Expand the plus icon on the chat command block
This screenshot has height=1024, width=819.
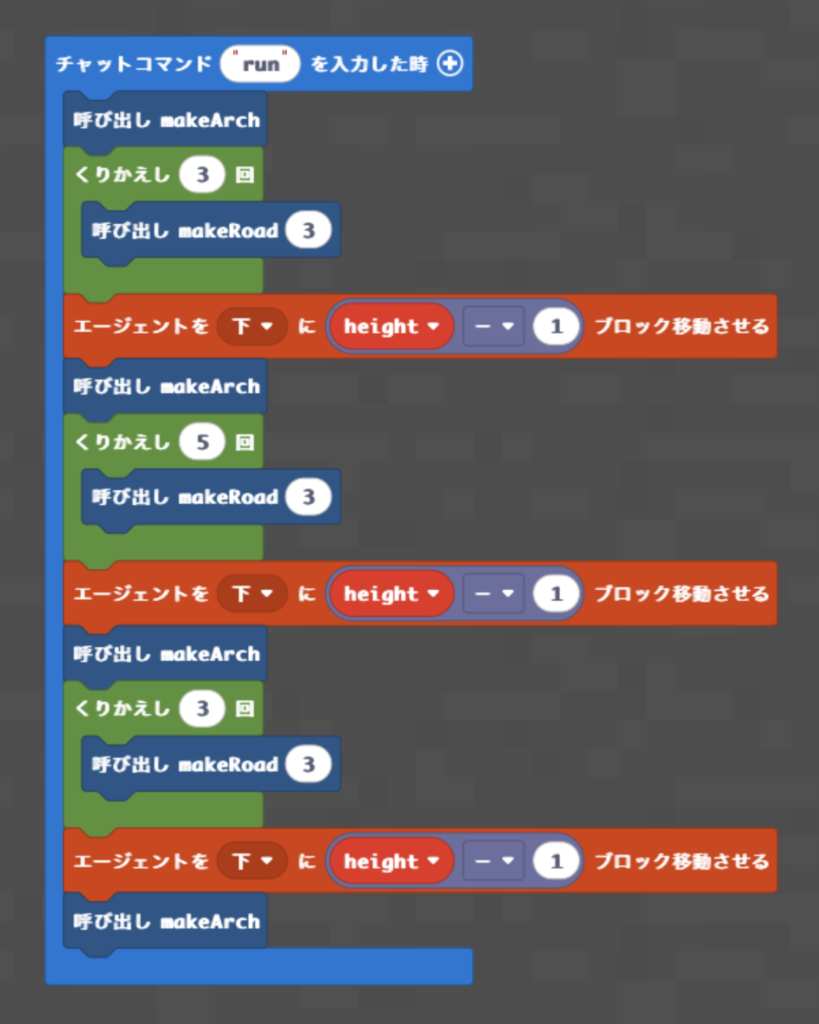click(x=450, y=64)
